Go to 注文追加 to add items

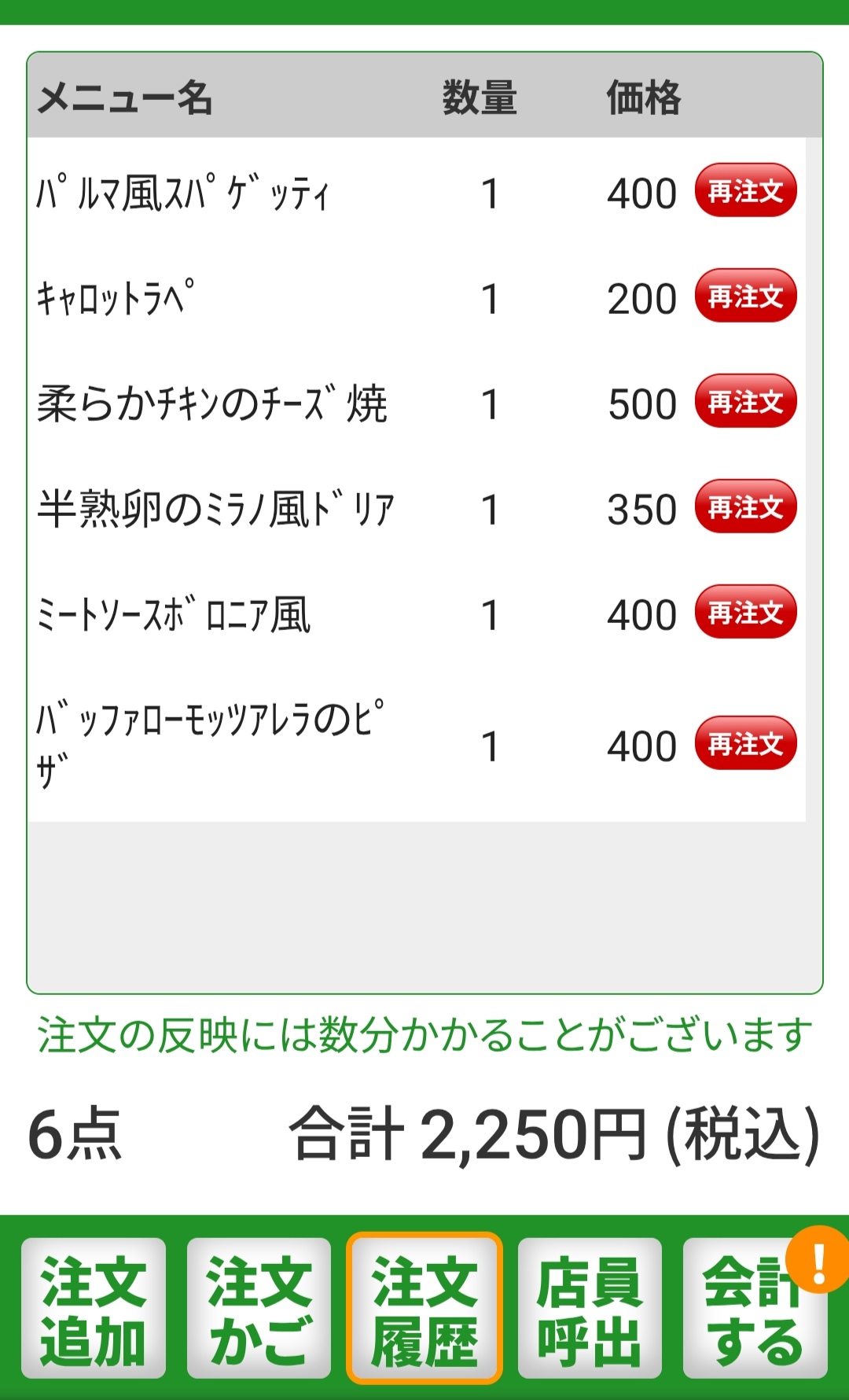pyautogui.click(x=94, y=1309)
